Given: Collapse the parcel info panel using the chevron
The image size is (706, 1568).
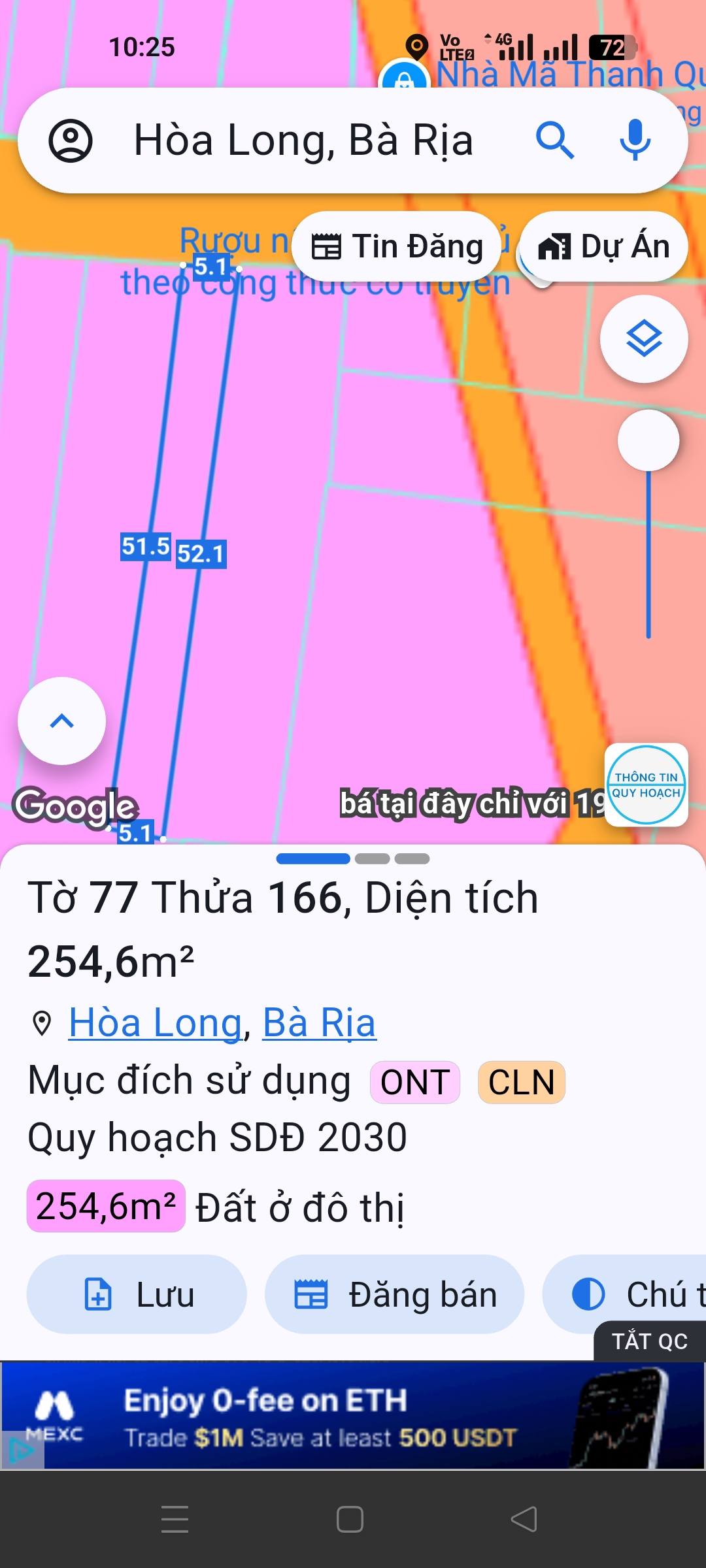Looking at the screenshot, I should coord(61,721).
